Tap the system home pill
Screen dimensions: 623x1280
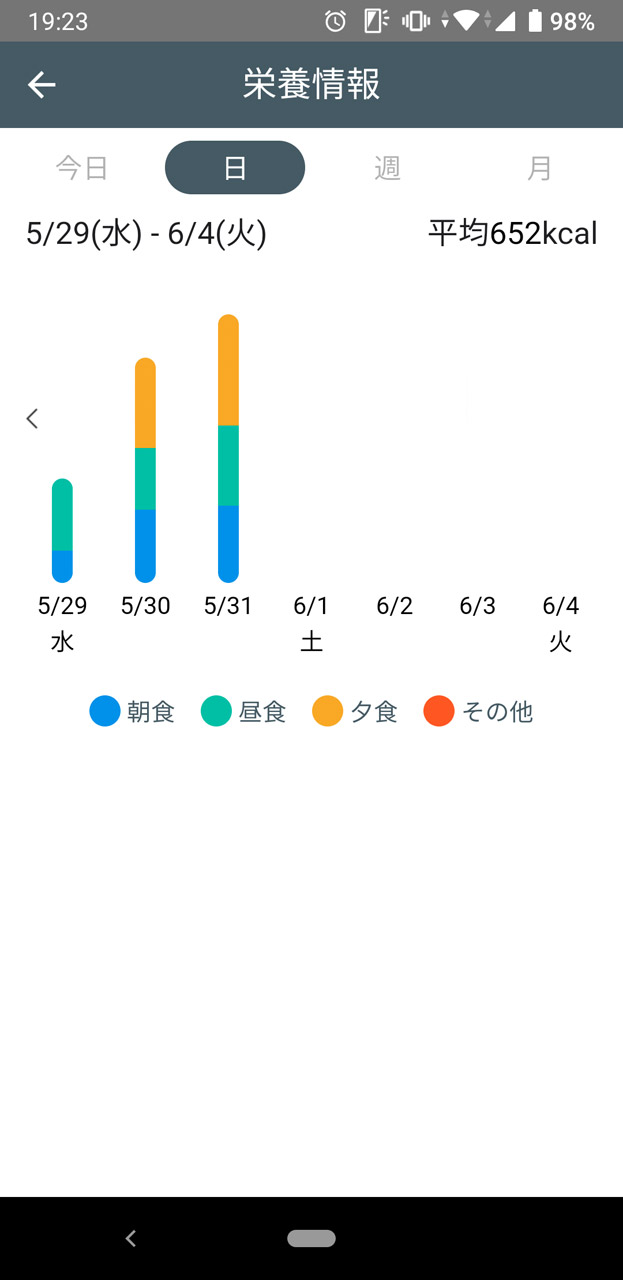coord(311,1238)
